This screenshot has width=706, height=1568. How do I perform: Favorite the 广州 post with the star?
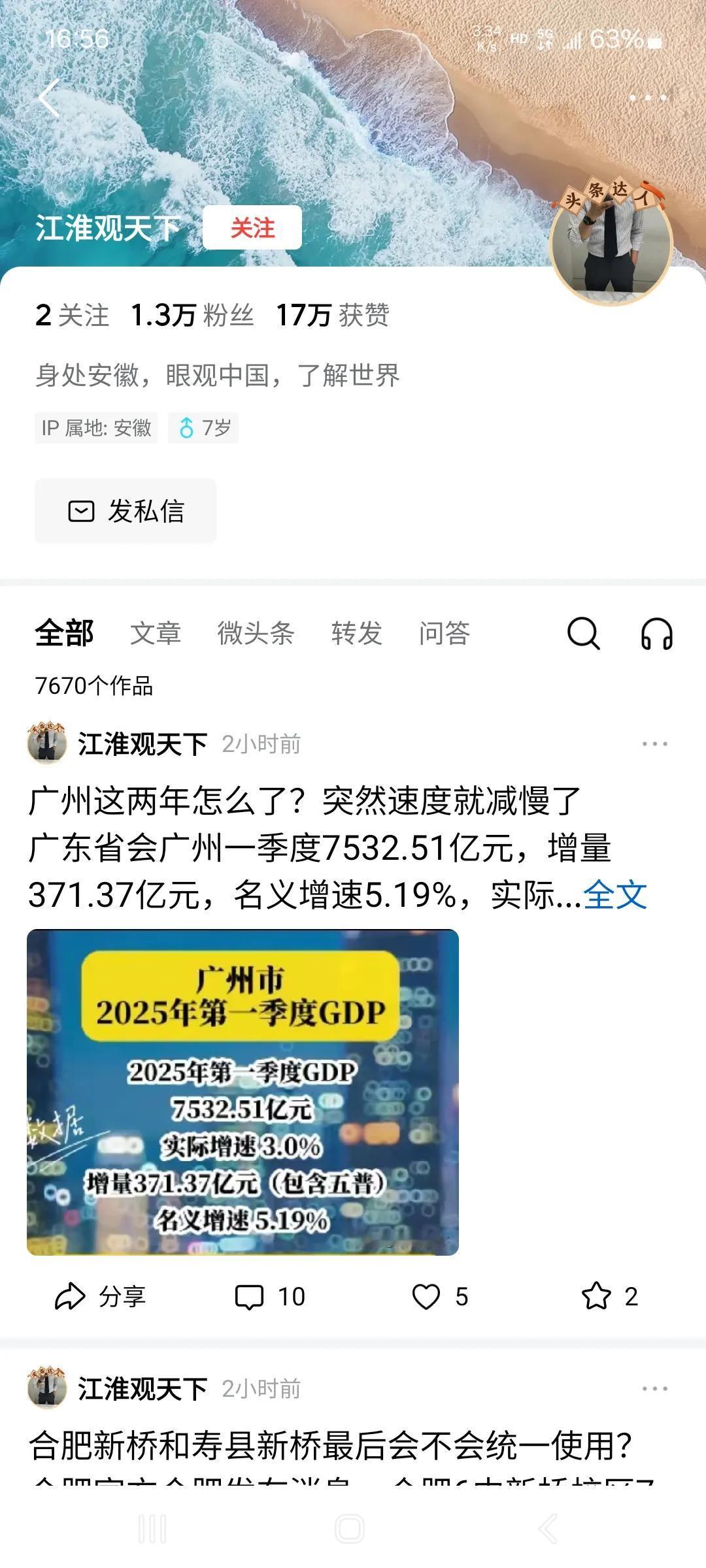[609, 1296]
